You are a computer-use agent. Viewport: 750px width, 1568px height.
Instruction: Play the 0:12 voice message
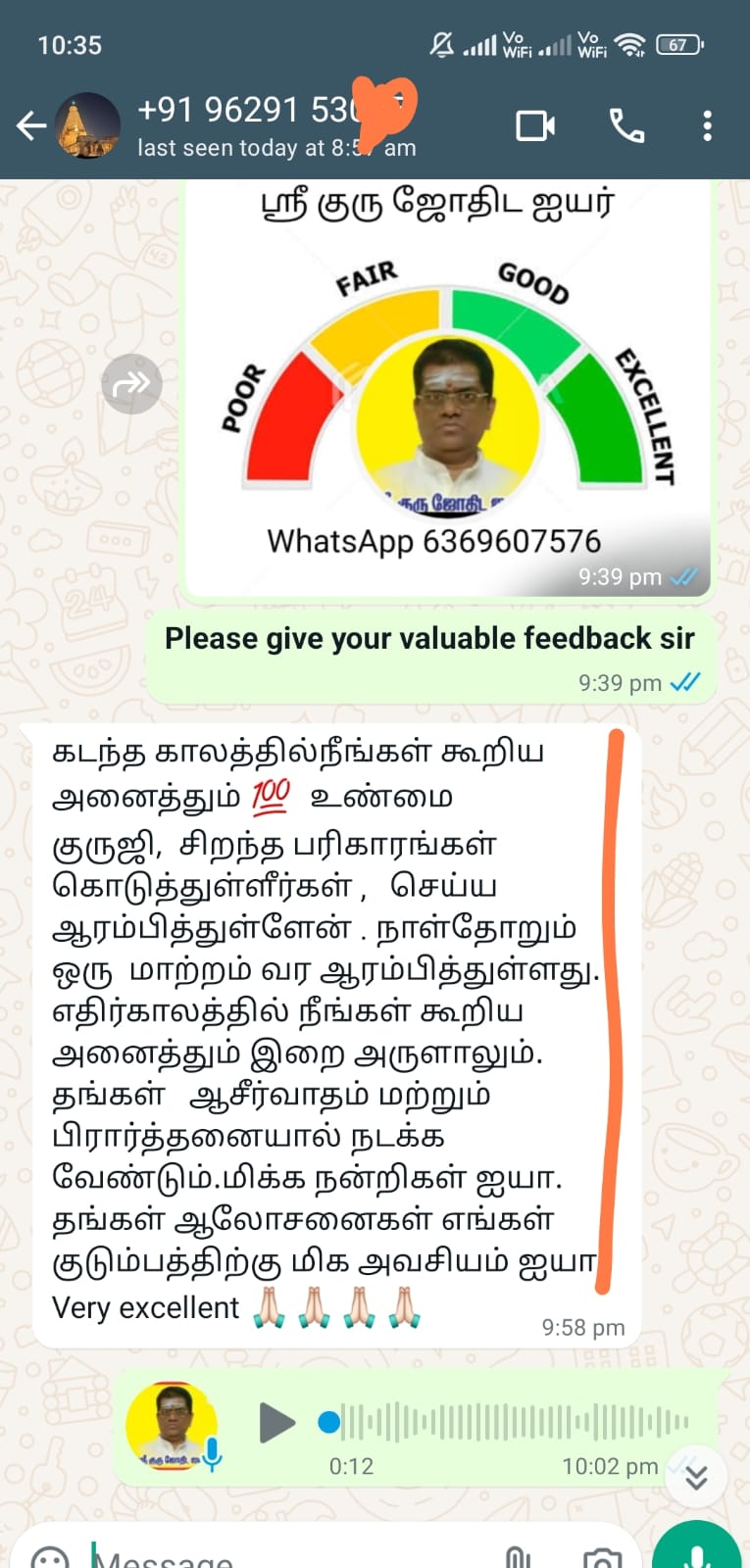point(275,1423)
